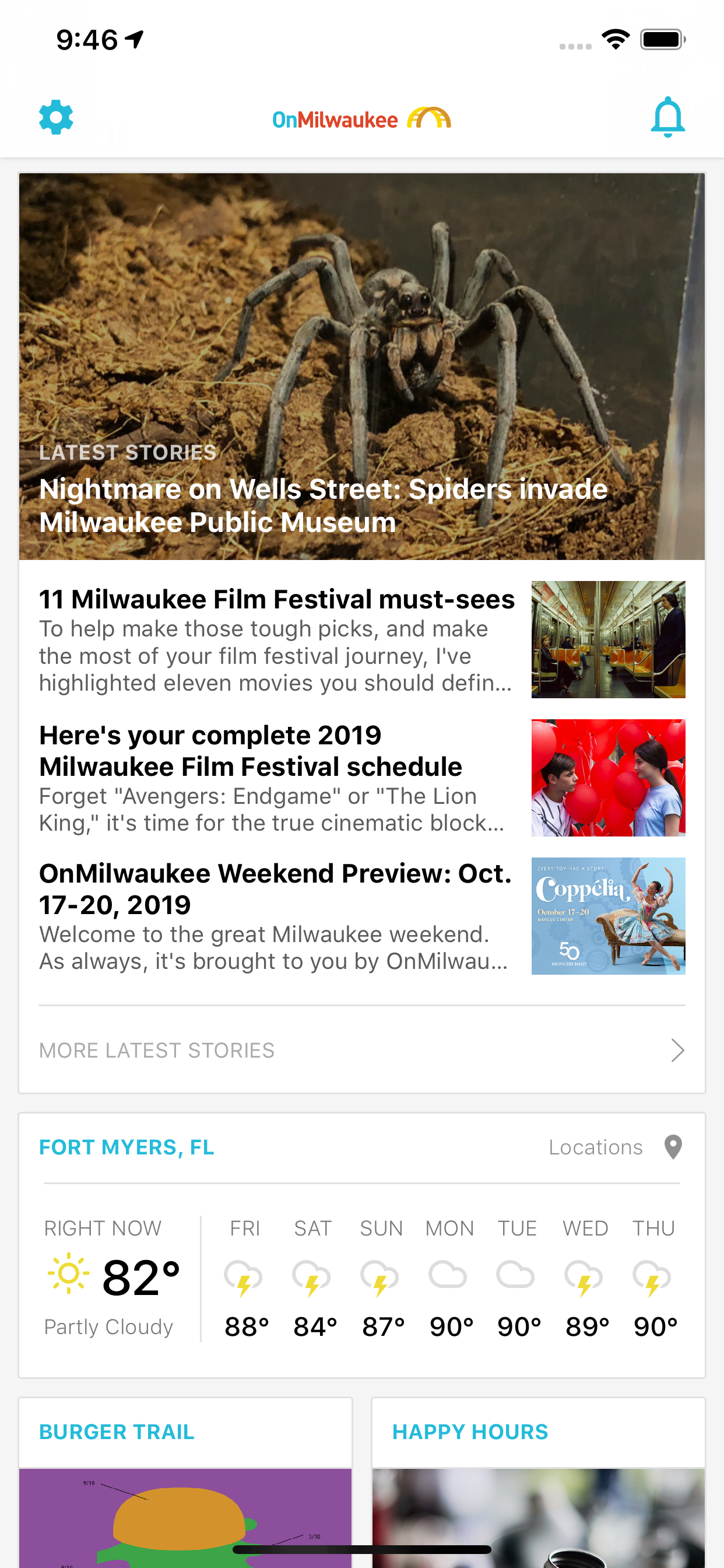Open weather Locations selector
This screenshot has height=1568, width=724.
(615, 1147)
